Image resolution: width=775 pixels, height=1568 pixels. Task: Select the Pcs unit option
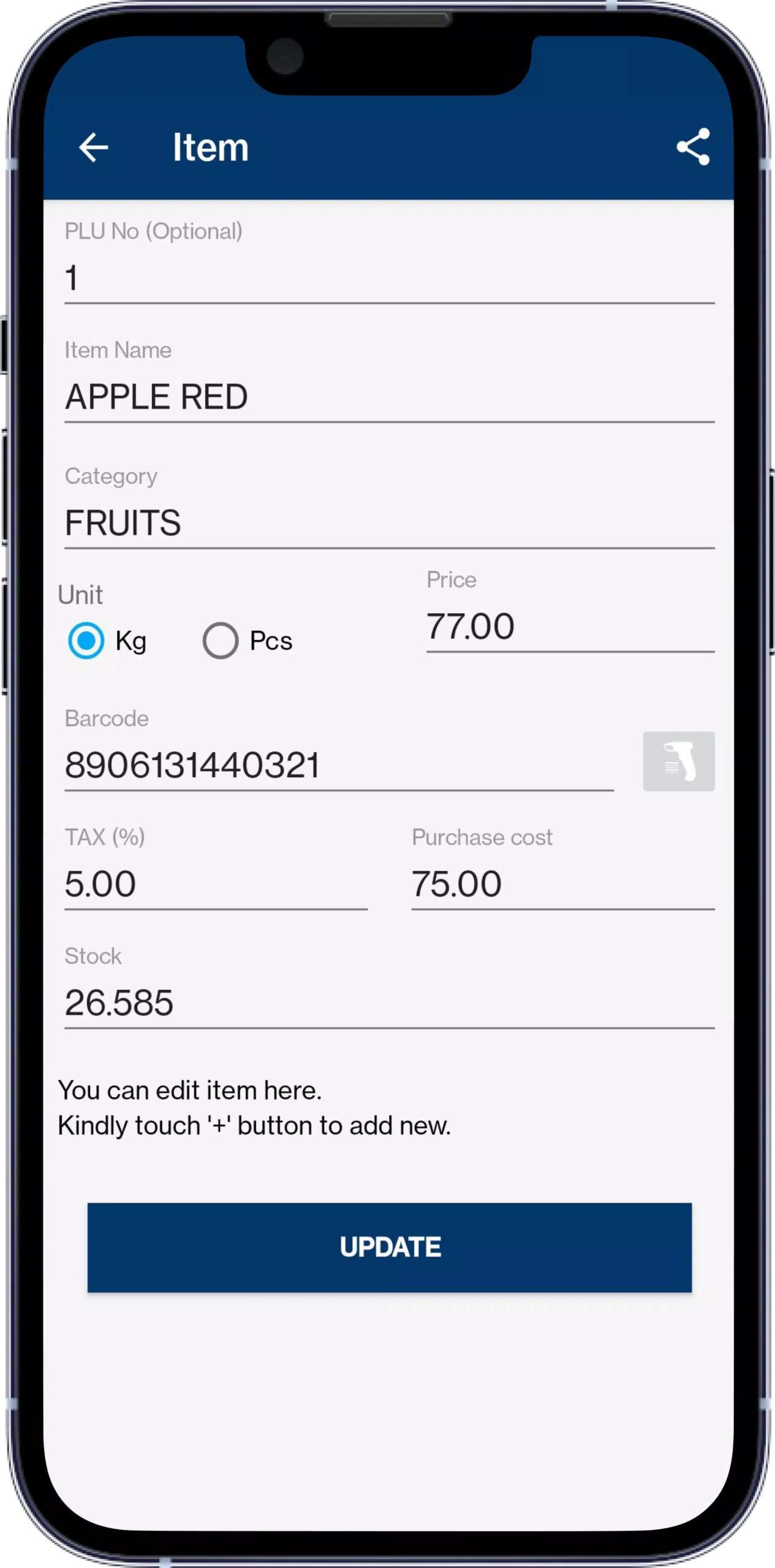248,641
